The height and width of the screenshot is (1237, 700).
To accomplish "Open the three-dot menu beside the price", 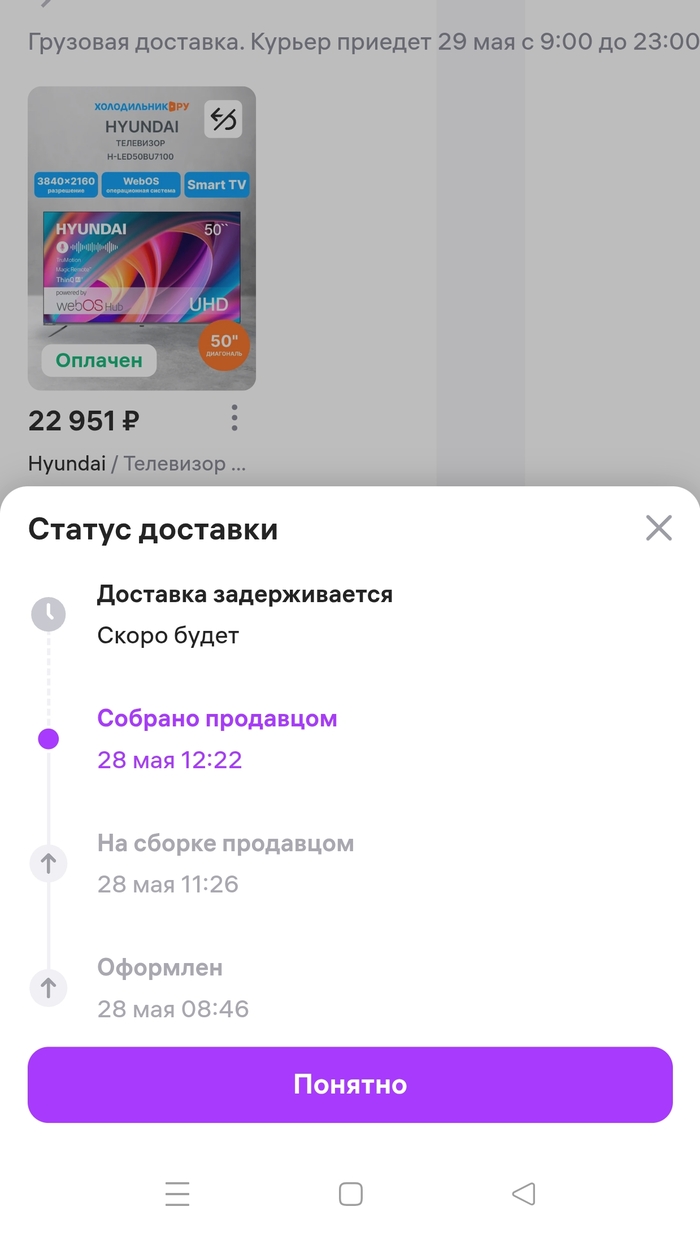I will pyautogui.click(x=234, y=418).
